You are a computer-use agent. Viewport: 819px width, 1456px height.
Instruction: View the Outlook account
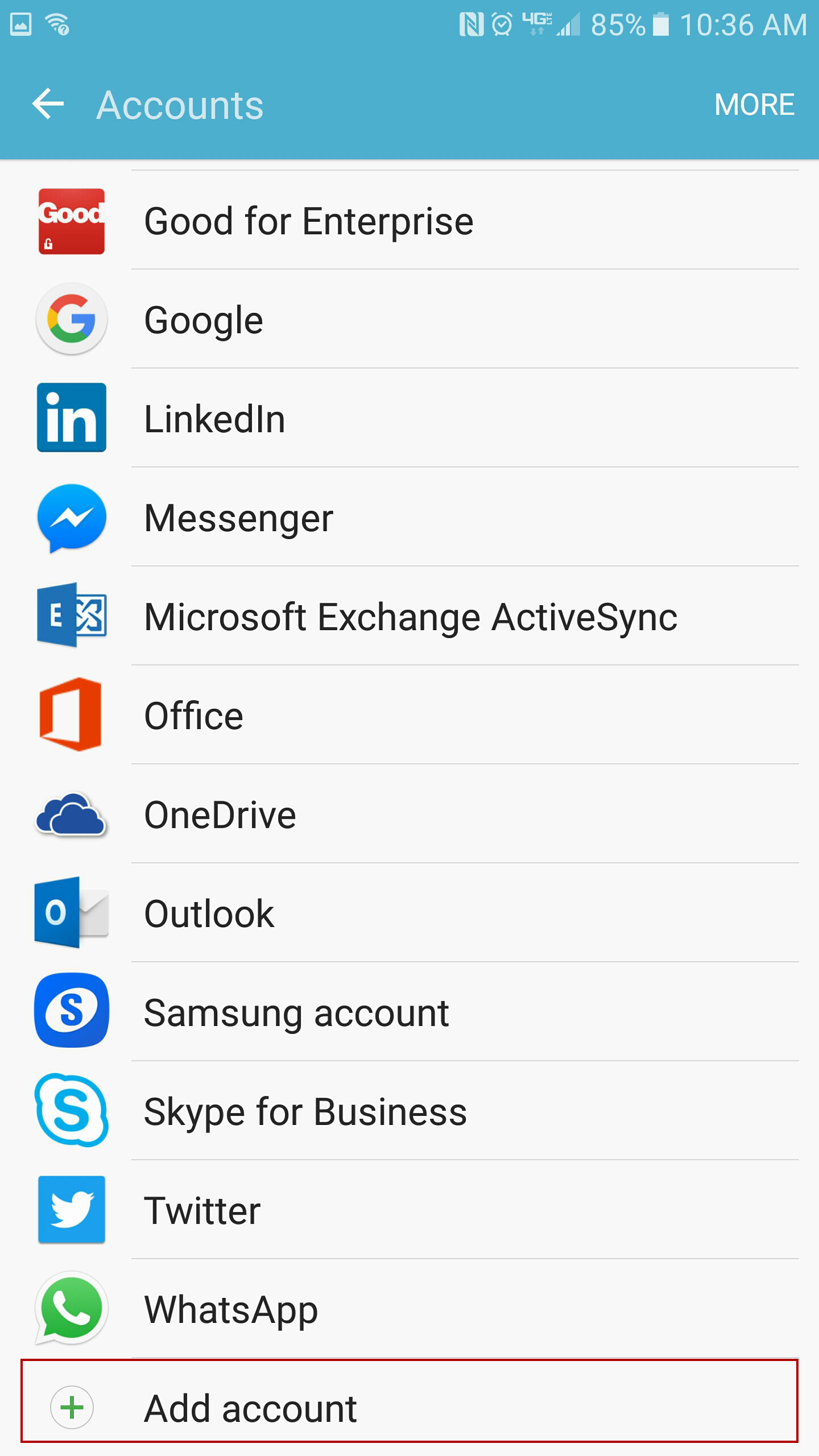[409, 913]
